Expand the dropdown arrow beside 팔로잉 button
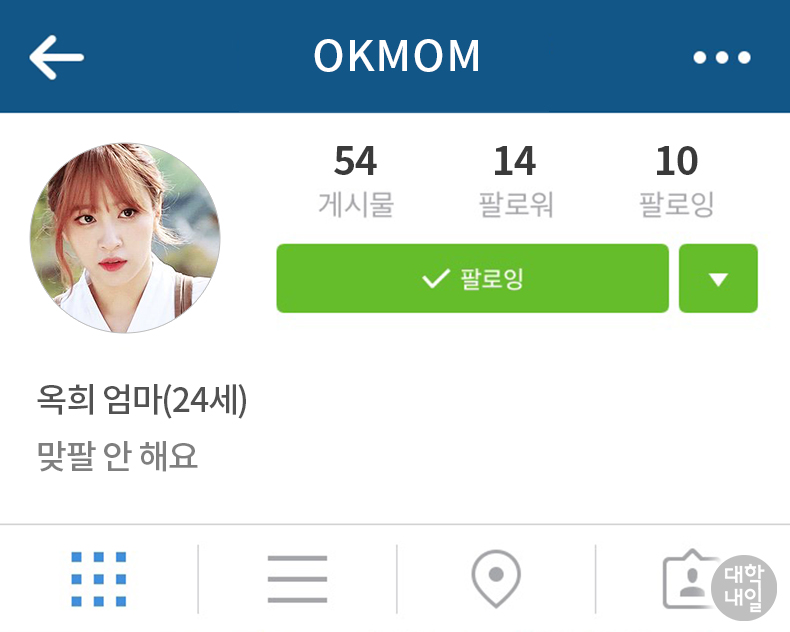790x632 pixels. coord(718,279)
